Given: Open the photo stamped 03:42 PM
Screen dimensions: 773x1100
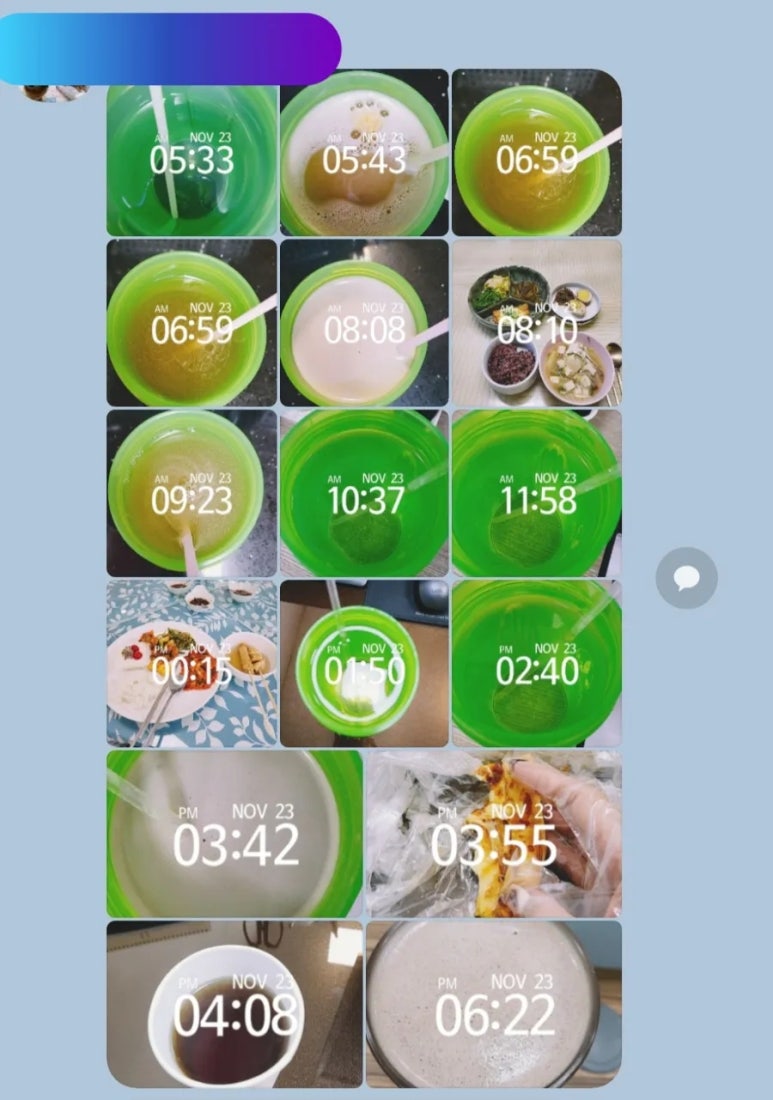Looking at the screenshot, I should 235,834.
